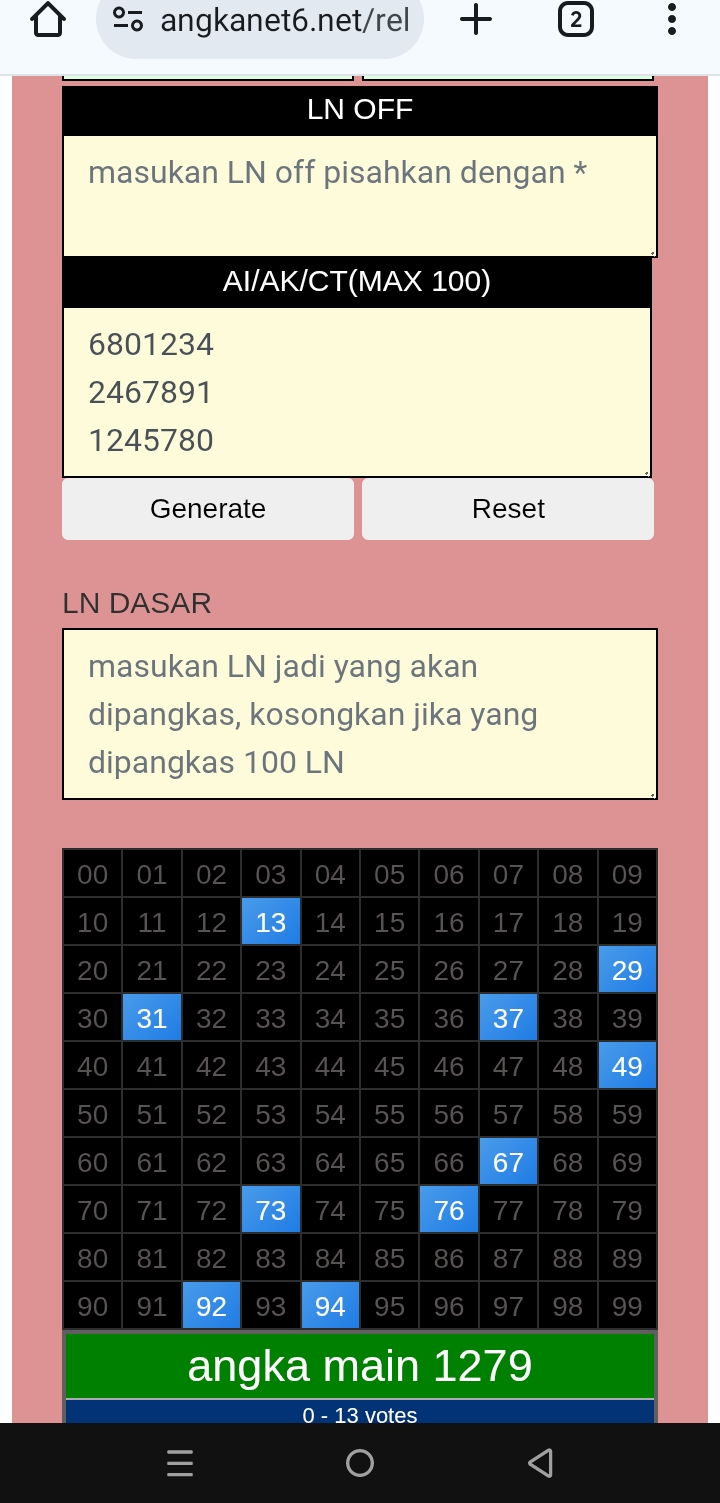The width and height of the screenshot is (720, 1503).
Task: Focus the LN DASAR input field
Action: 359,714
